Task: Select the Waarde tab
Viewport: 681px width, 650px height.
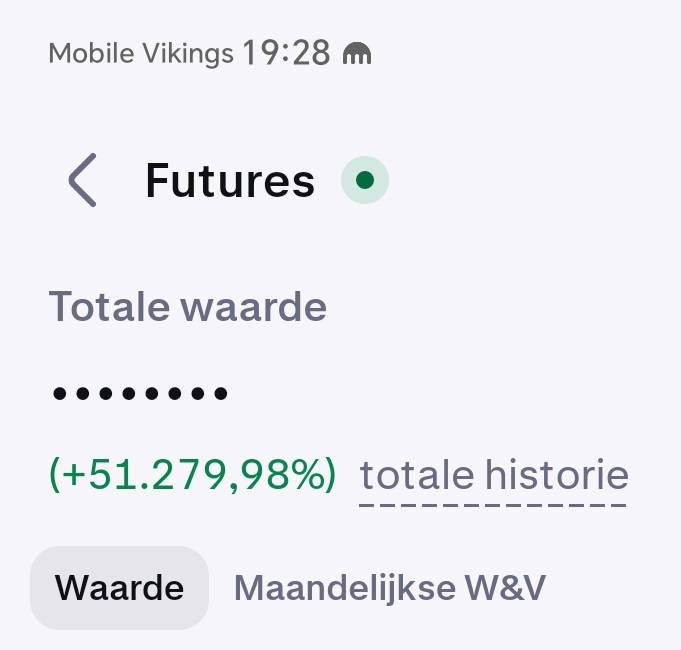Action: tap(119, 588)
